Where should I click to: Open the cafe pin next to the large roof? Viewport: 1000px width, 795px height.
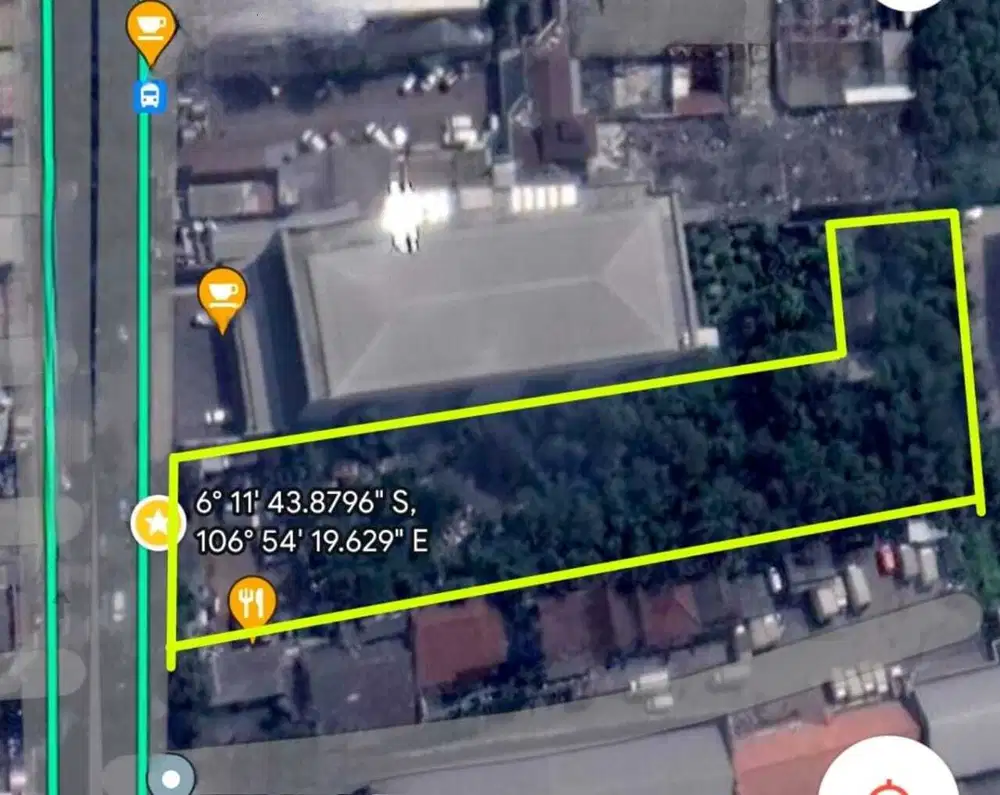[x=222, y=294]
